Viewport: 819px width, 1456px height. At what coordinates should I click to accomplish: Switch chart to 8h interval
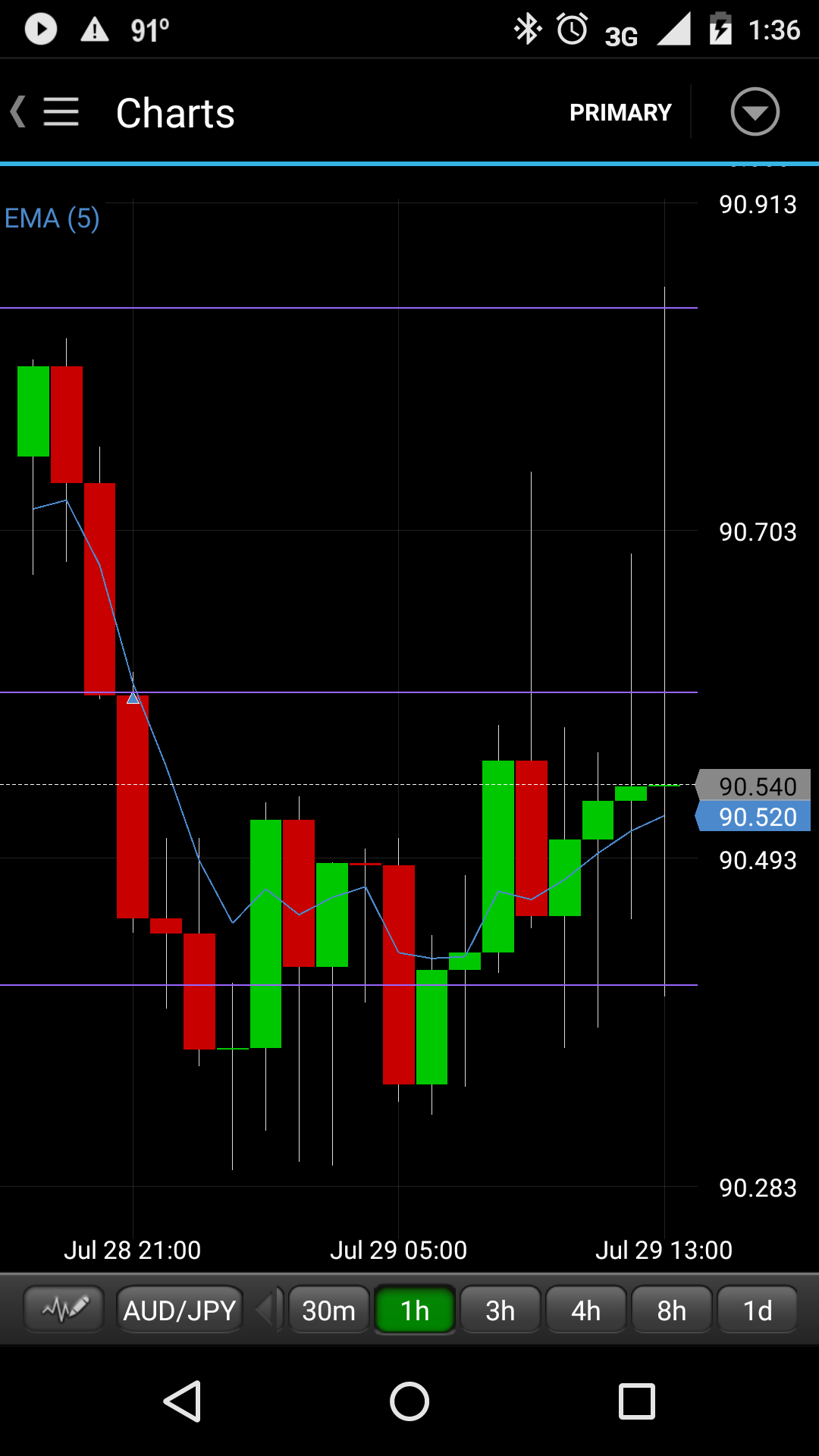[672, 1310]
